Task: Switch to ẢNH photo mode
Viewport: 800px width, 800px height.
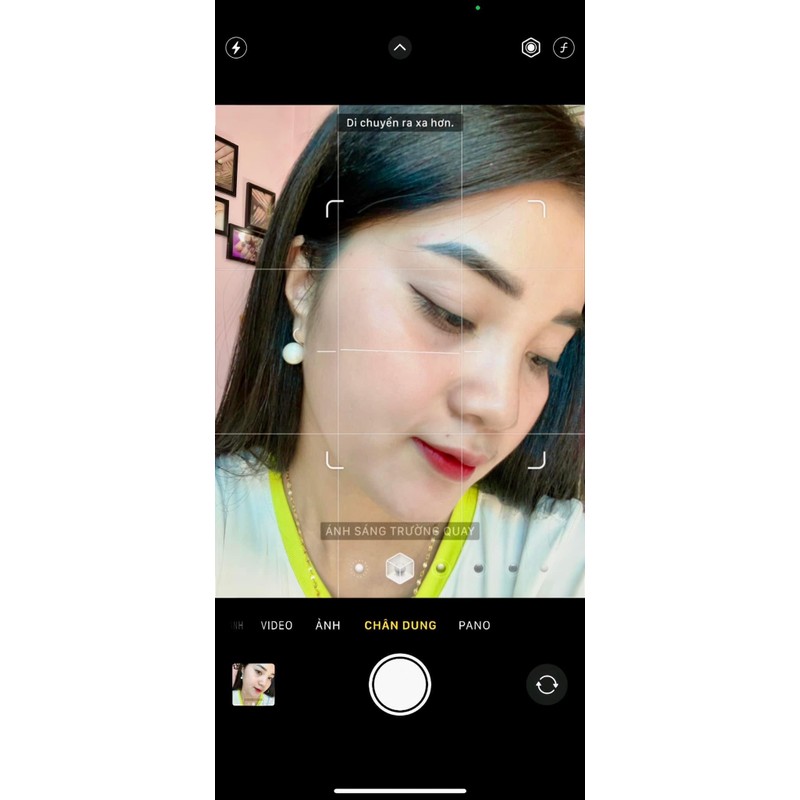Action: point(328,625)
